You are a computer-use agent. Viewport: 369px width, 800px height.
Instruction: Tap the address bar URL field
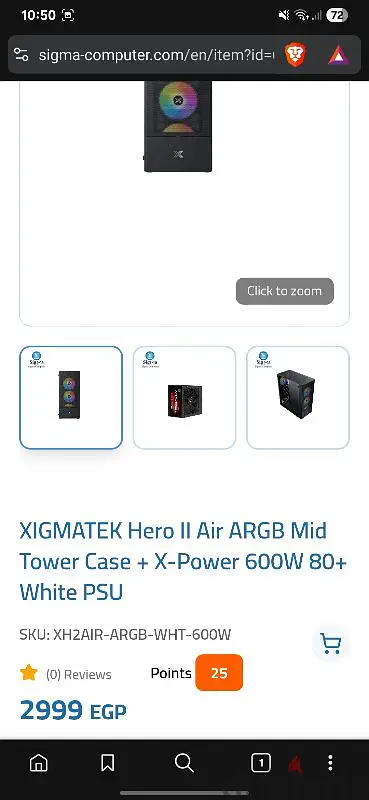(x=156, y=55)
